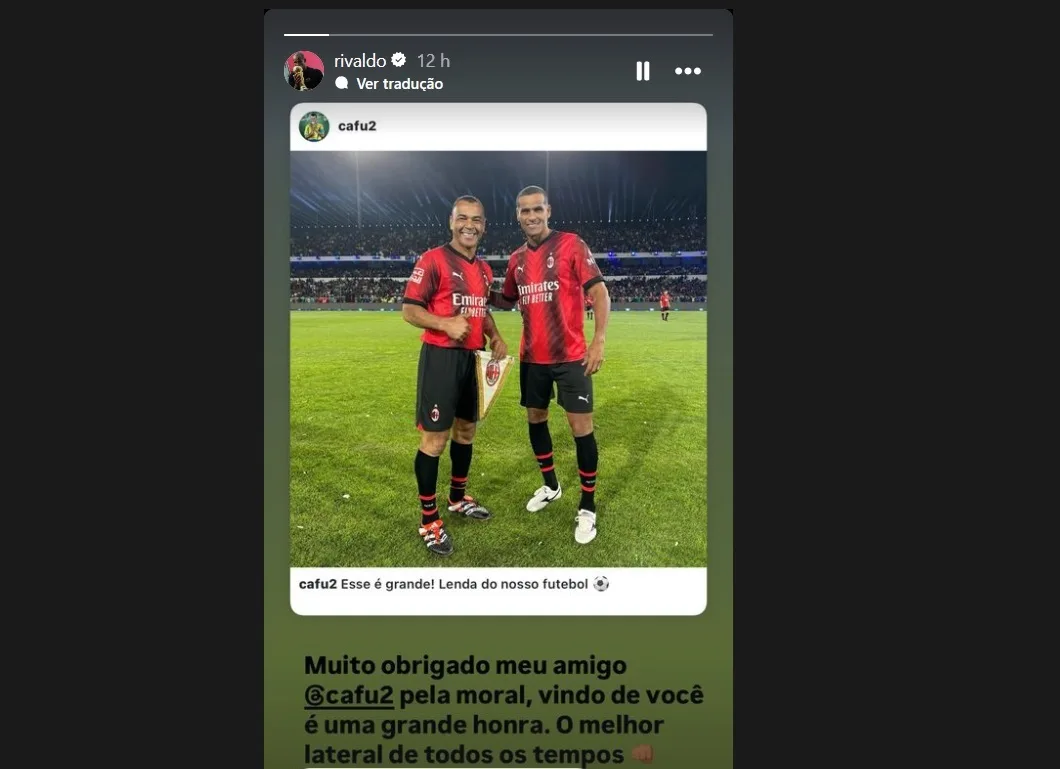Open the underlined @cafu2 mention
1060x769 pixels.
point(349,695)
